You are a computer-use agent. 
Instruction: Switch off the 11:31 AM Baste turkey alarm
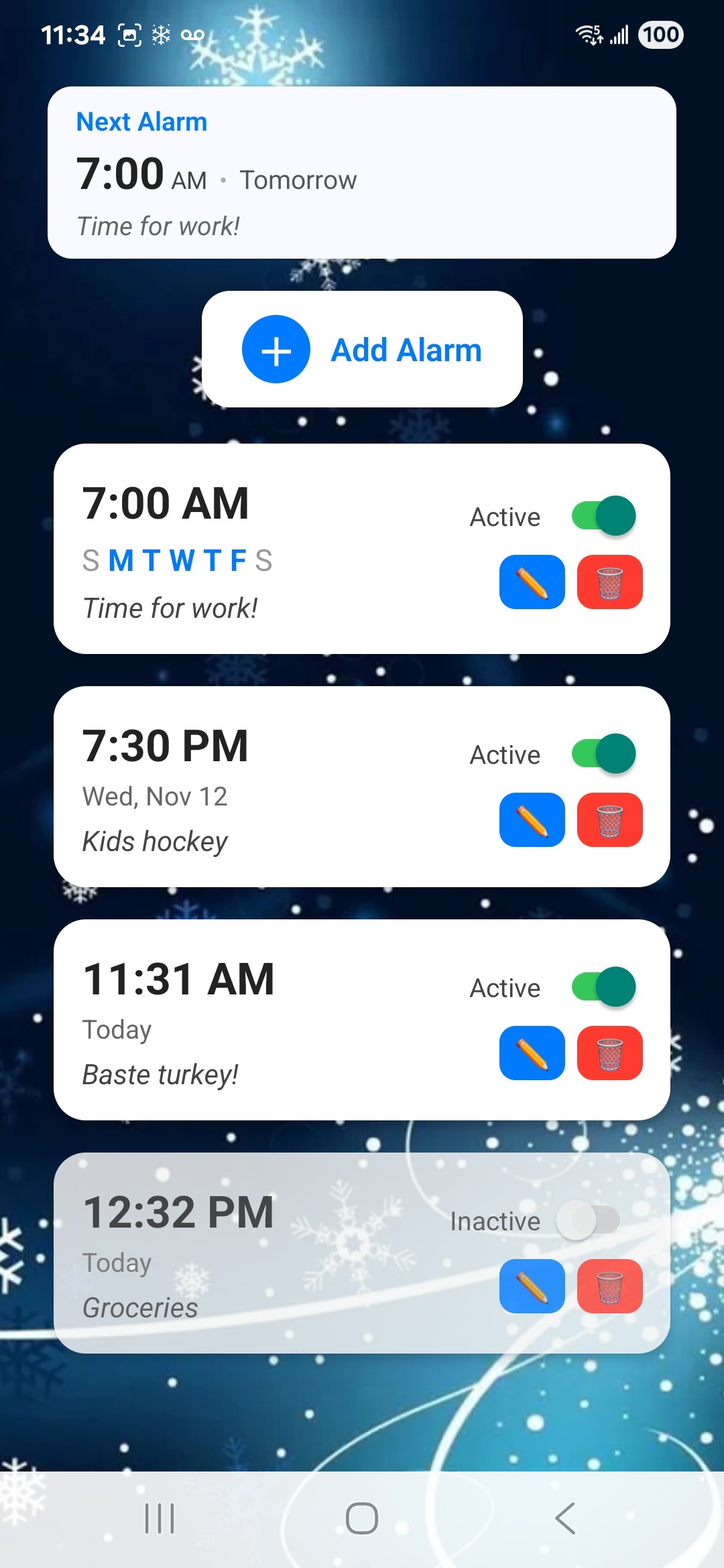(x=603, y=987)
